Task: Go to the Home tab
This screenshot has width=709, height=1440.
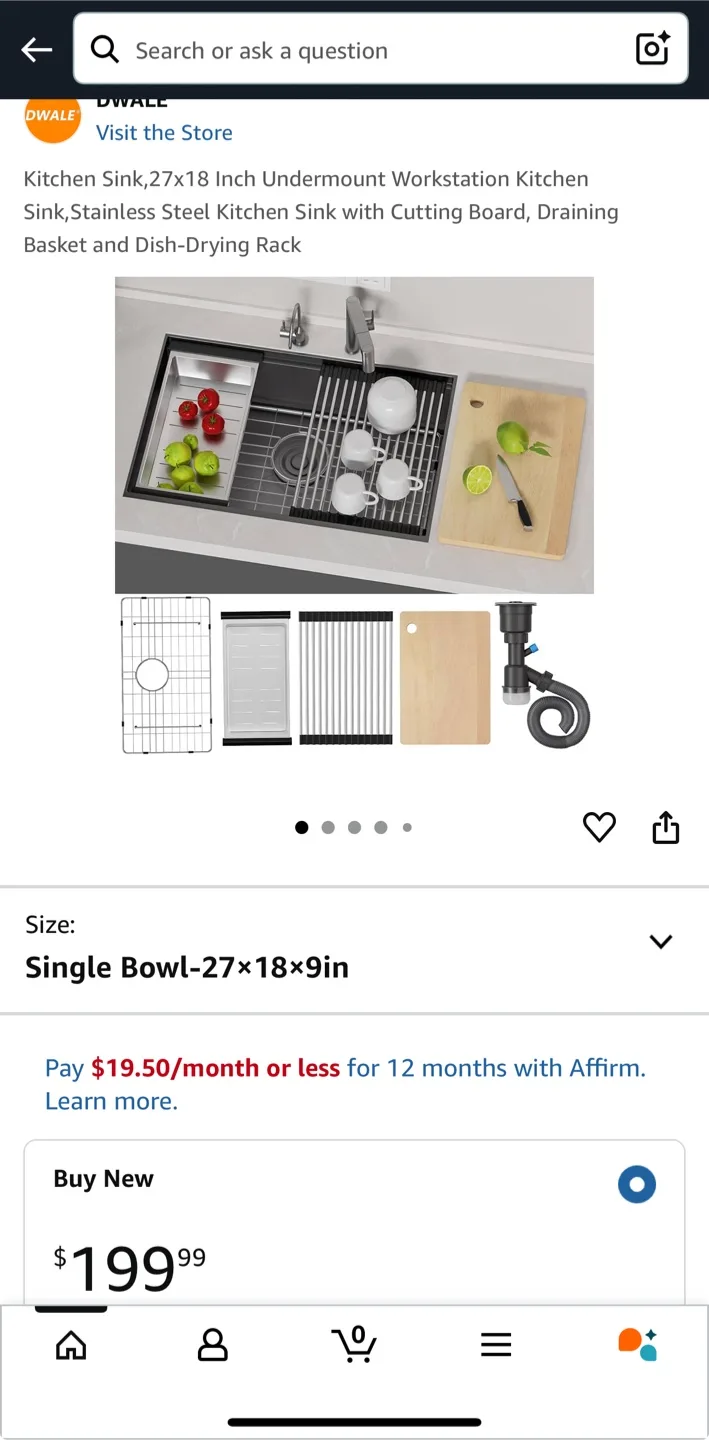Action: [71, 1345]
